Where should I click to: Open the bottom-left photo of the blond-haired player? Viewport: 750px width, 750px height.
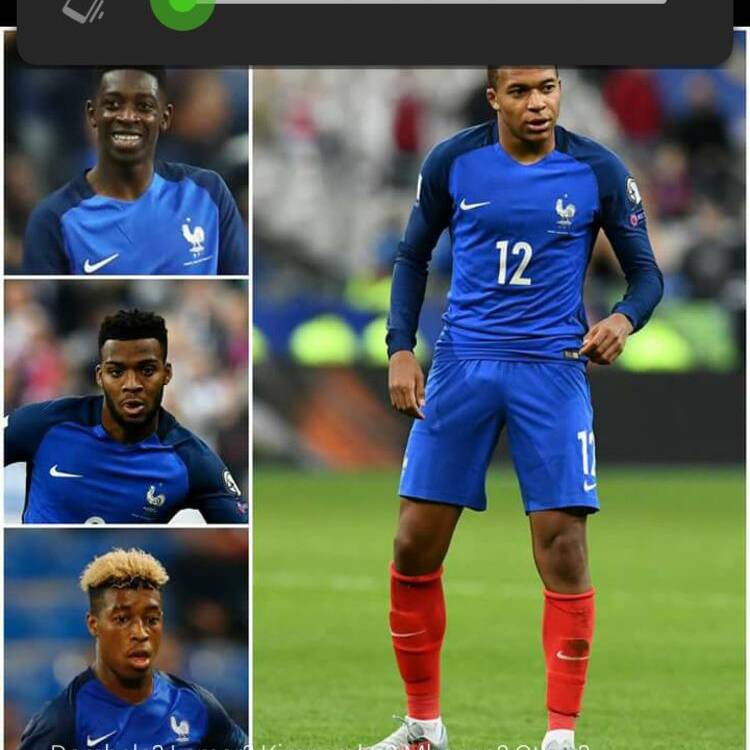(x=127, y=638)
